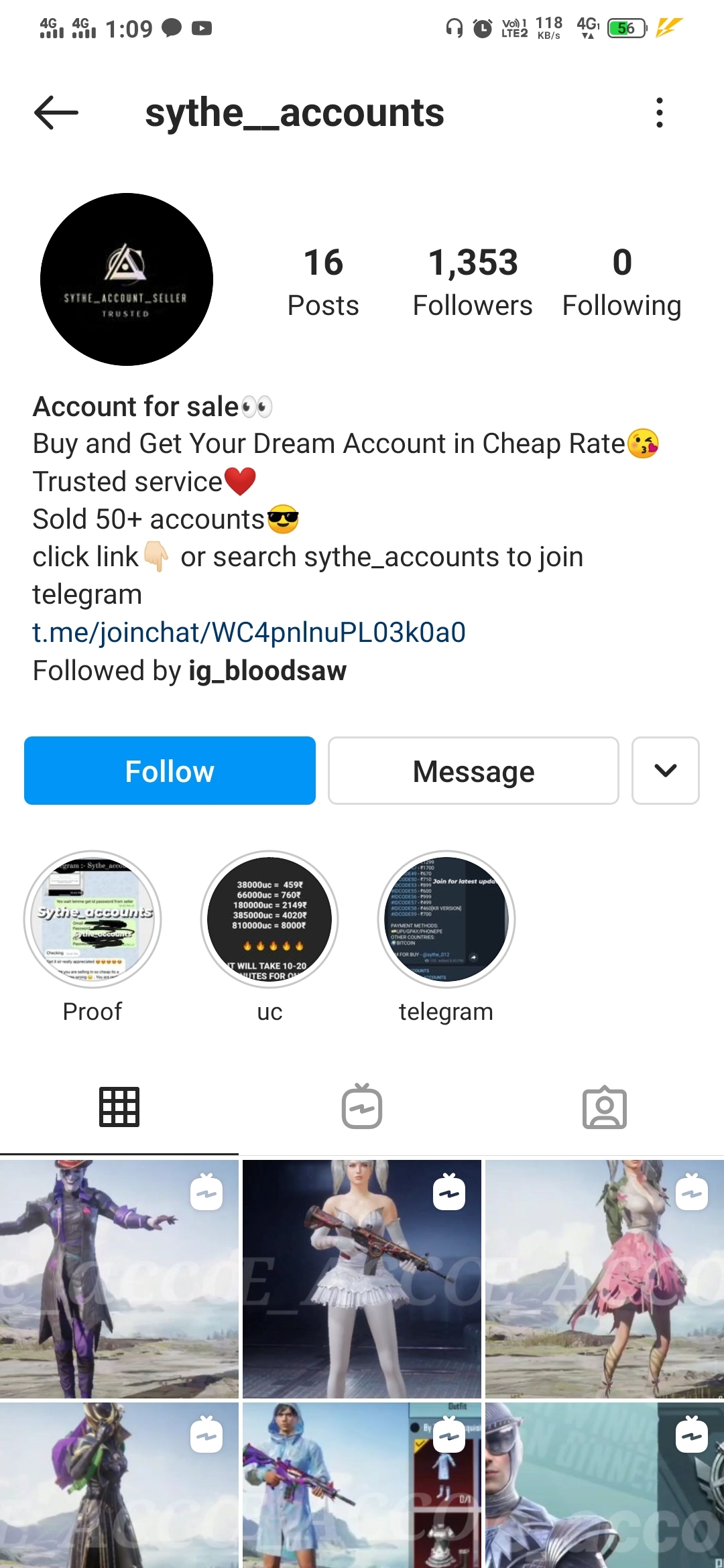Open the Proof story highlight
This screenshot has width=724, height=1568.
[93, 919]
